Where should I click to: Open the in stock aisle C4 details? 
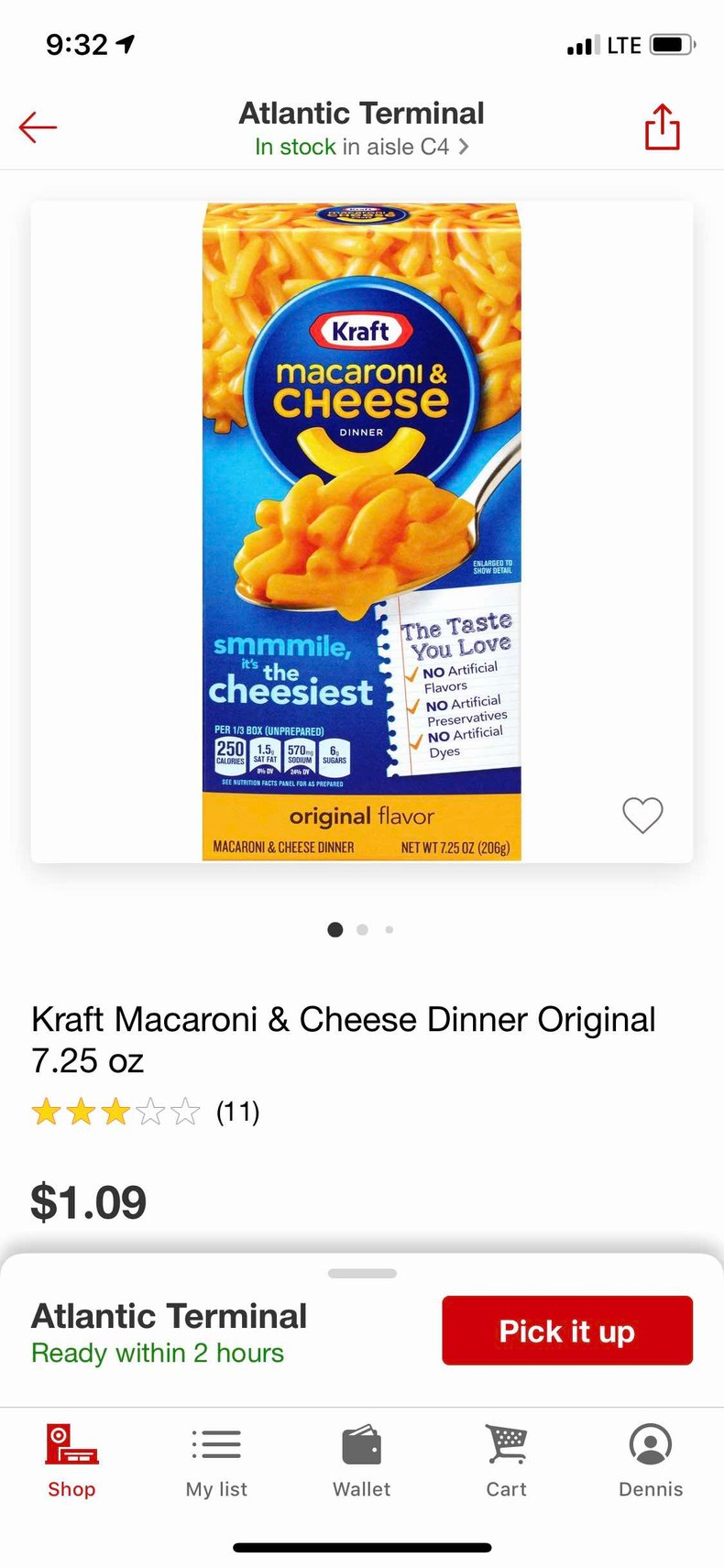point(361,147)
